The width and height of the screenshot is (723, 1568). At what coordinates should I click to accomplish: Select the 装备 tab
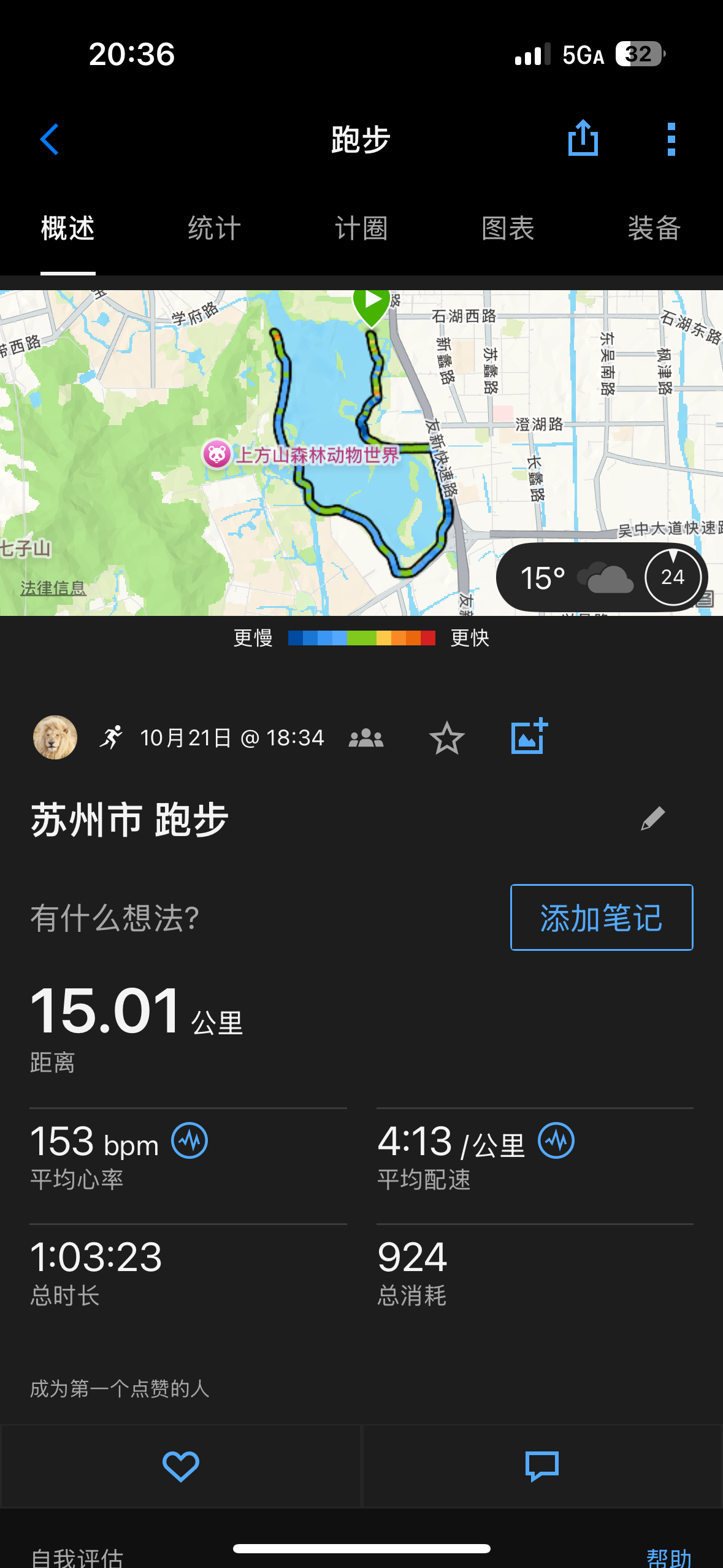tap(654, 229)
